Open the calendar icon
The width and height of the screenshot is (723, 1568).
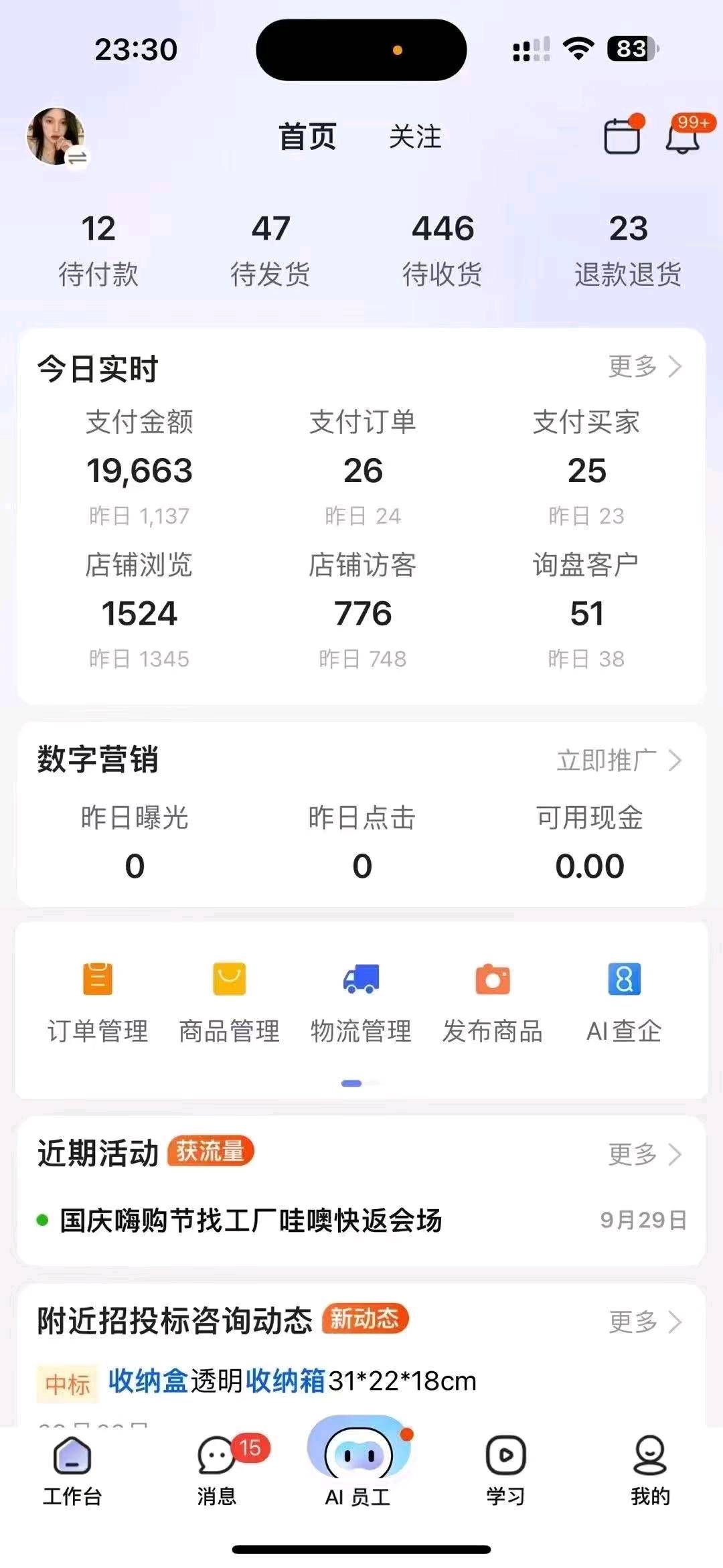[622, 136]
